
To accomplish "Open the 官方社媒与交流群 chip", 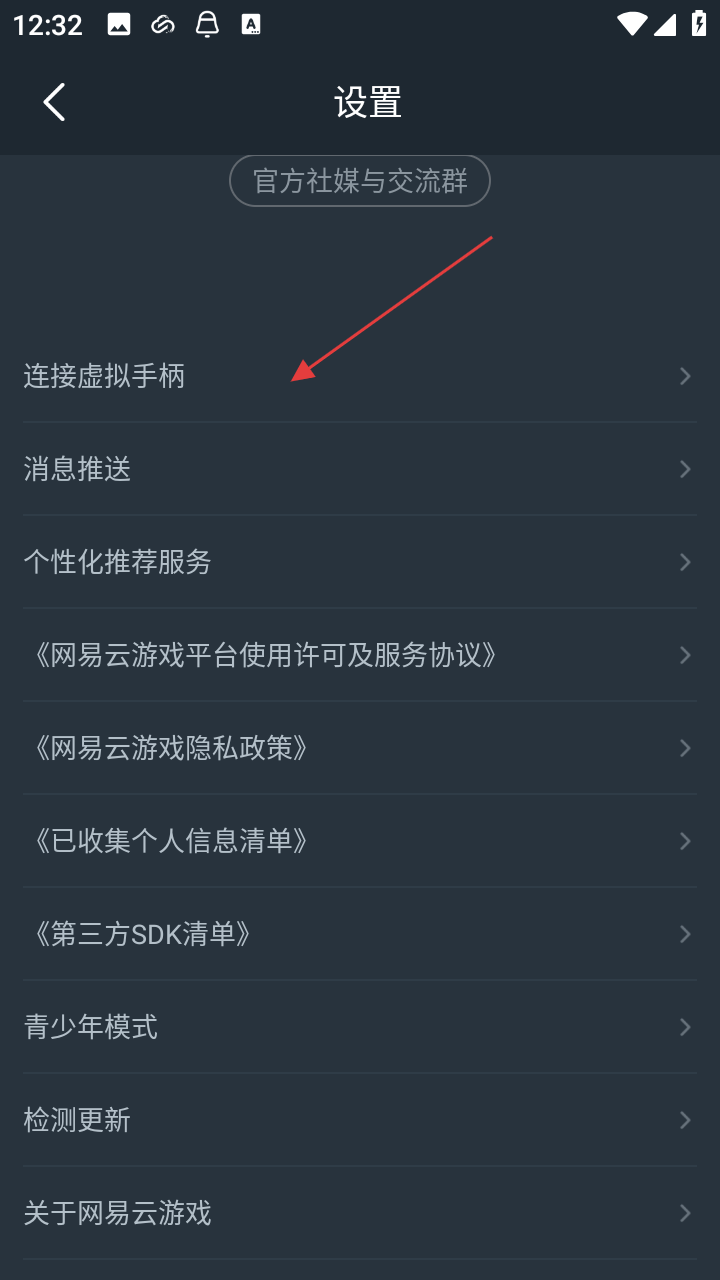I will click(x=360, y=181).
